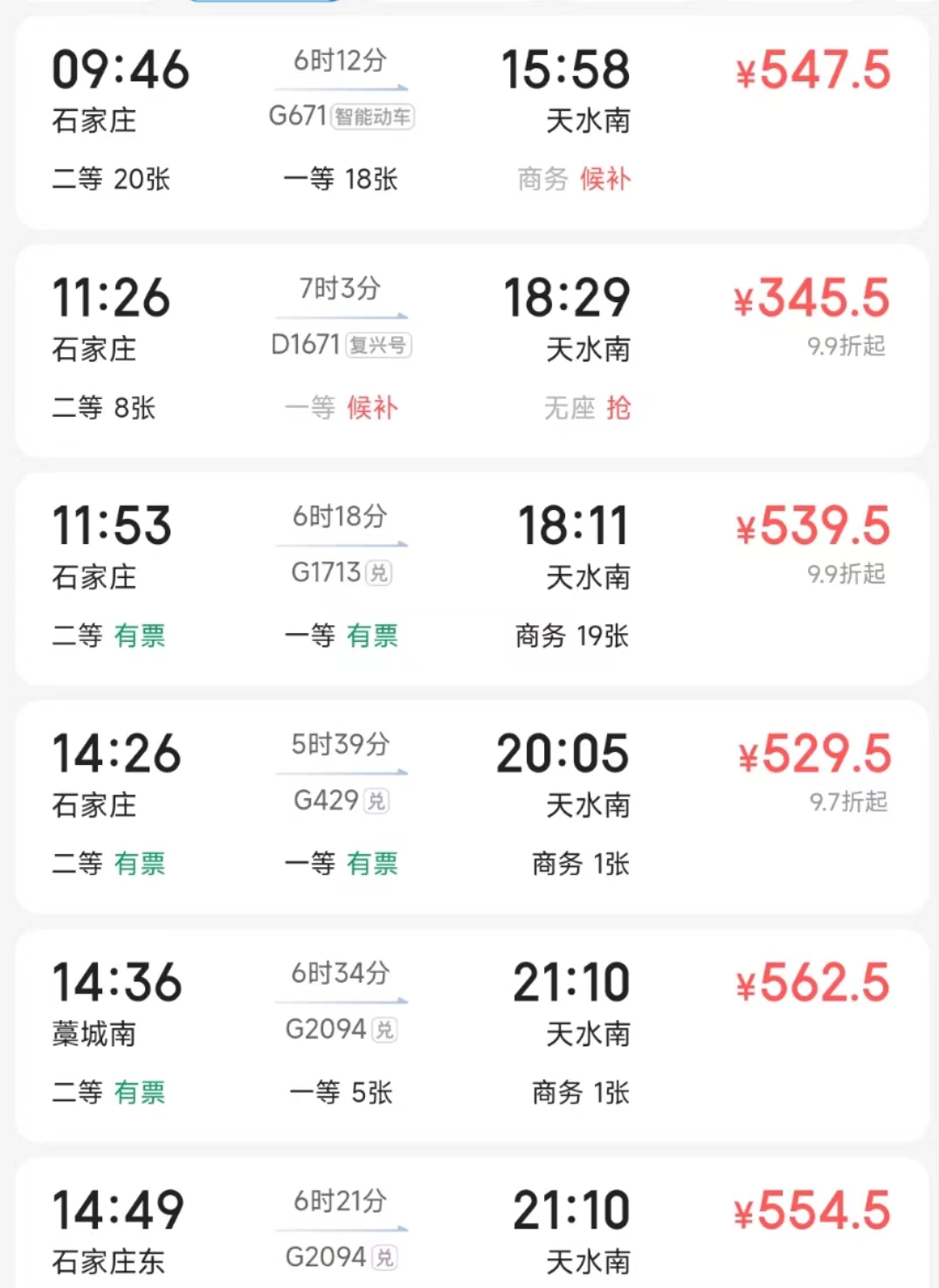The height and width of the screenshot is (1288, 939).
Task: Open the 11:53 G1713 train card
Action: point(472,579)
